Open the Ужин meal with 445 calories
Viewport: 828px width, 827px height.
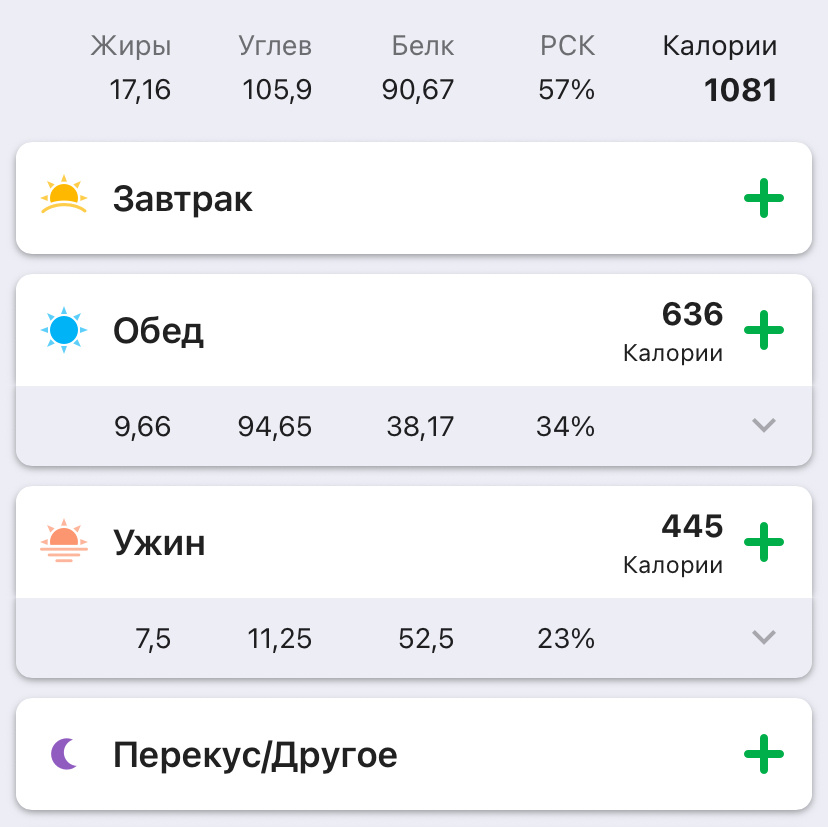(x=159, y=543)
